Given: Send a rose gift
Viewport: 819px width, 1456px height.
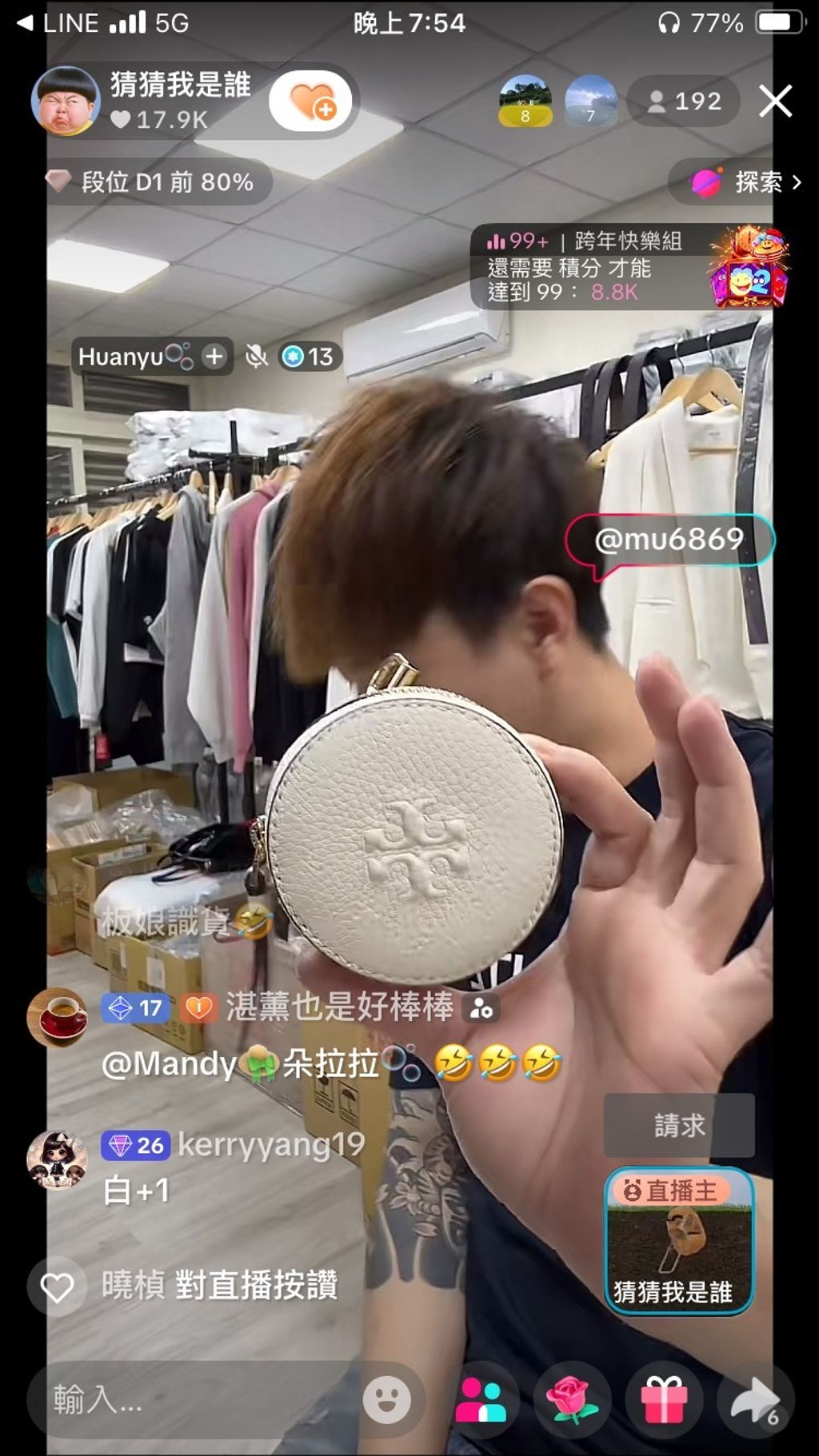Looking at the screenshot, I should point(572,1400).
